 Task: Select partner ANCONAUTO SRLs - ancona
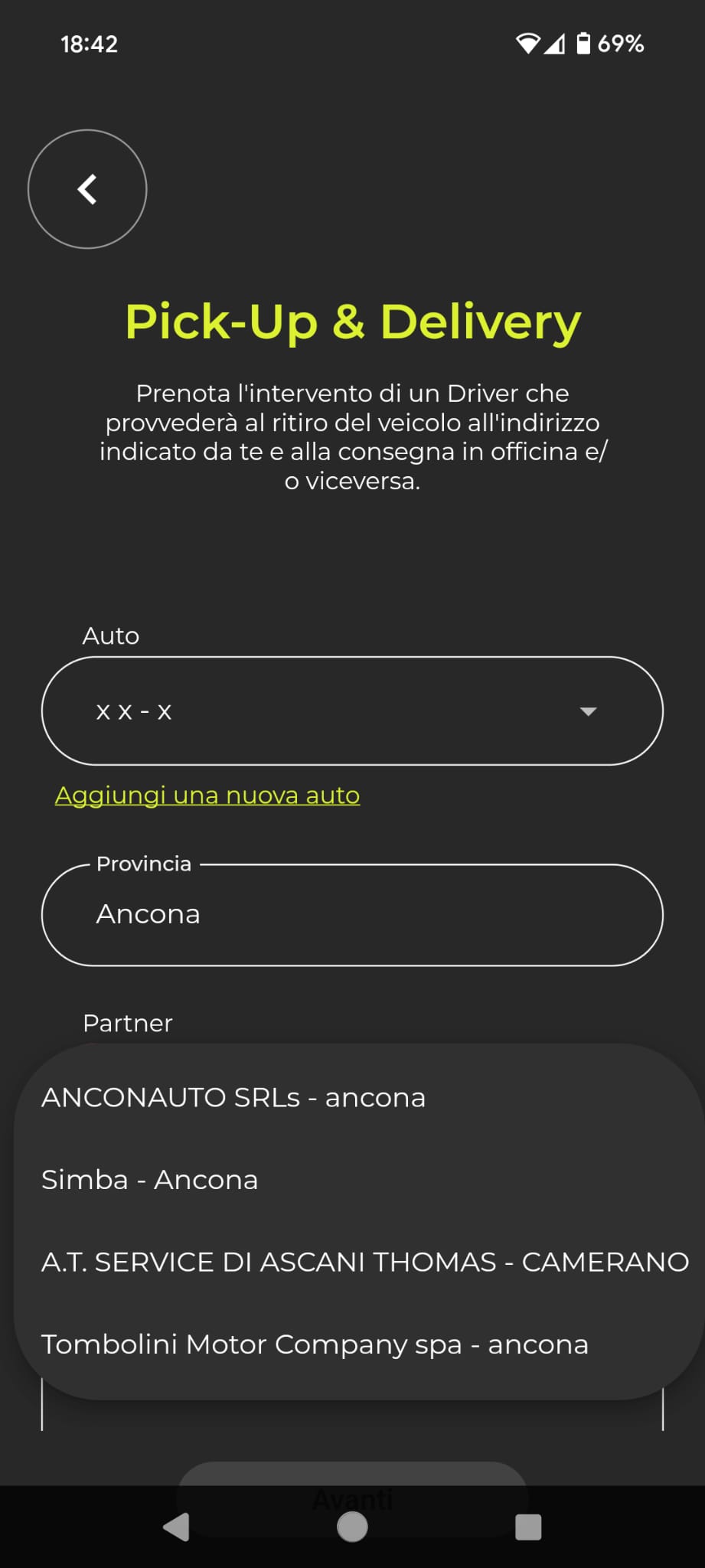coord(358,1097)
